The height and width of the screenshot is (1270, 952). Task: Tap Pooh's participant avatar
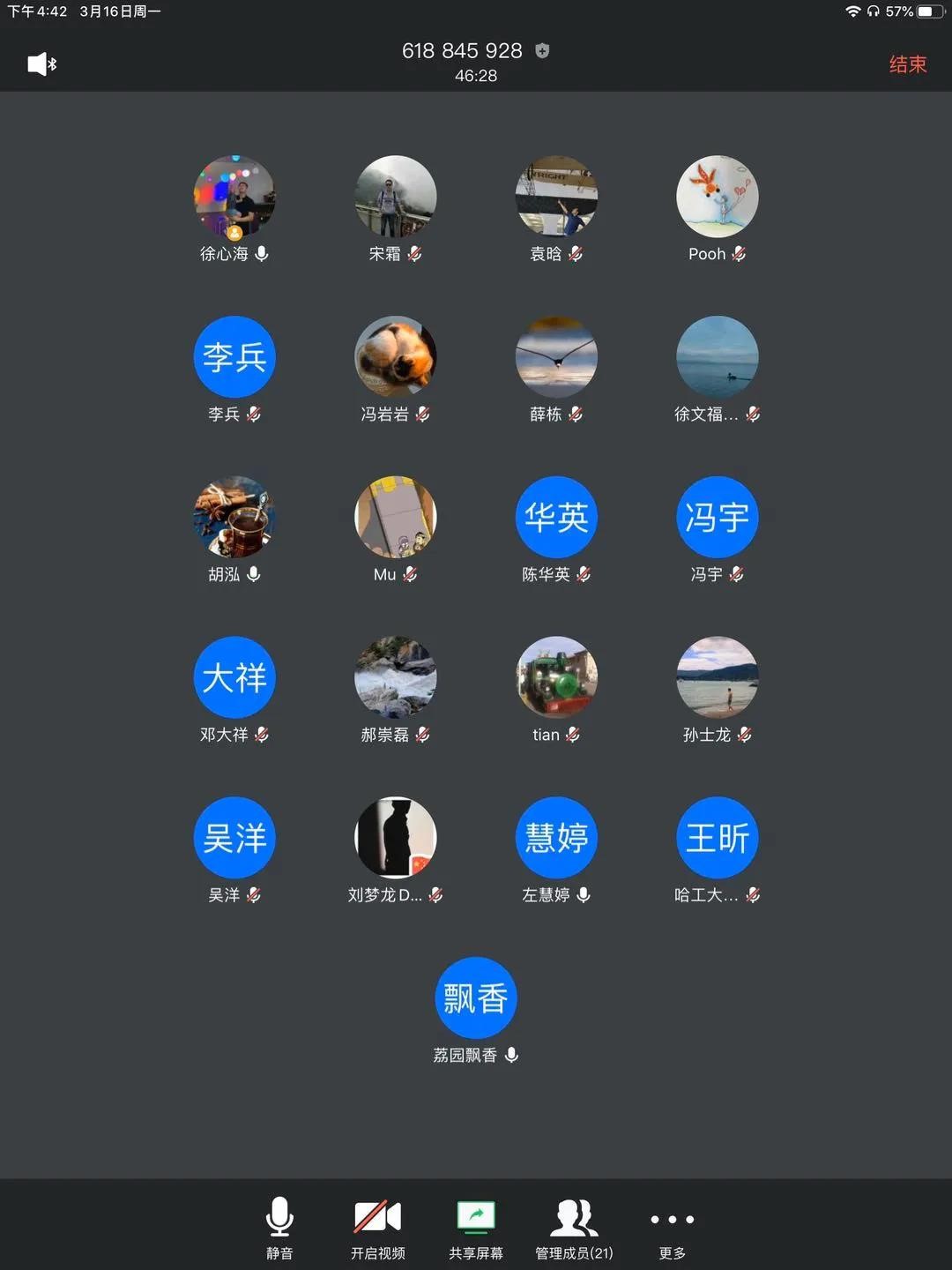click(x=717, y=197)
